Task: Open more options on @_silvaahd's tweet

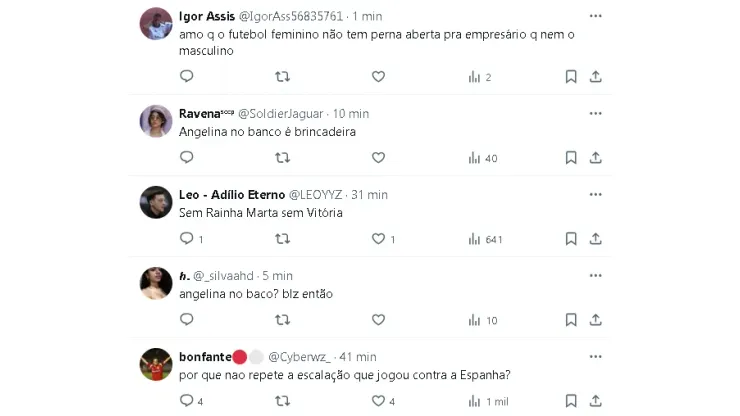Action: click(x=596, y=275)
